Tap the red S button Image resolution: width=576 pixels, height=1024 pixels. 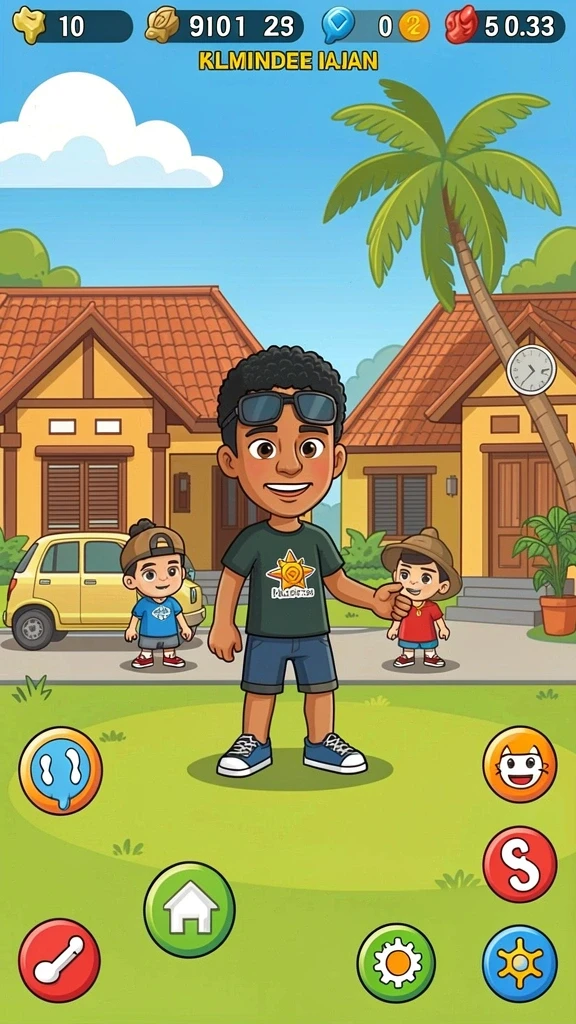point(520,864)
